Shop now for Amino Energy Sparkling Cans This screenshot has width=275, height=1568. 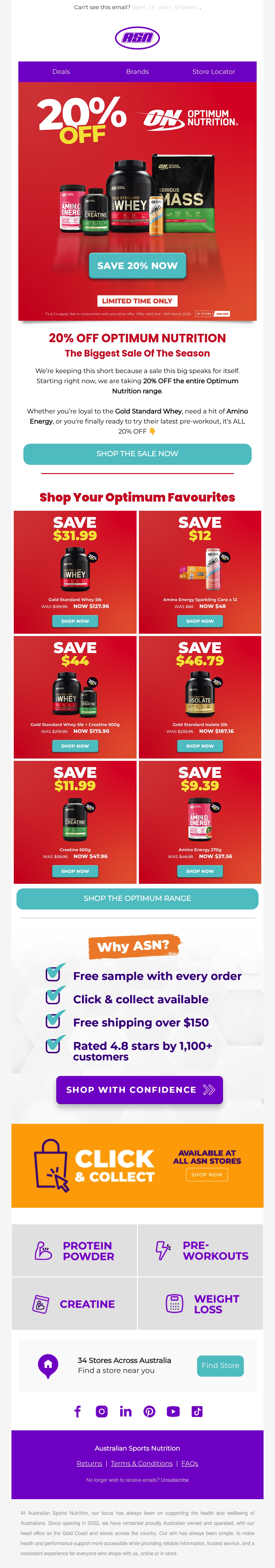200,621
